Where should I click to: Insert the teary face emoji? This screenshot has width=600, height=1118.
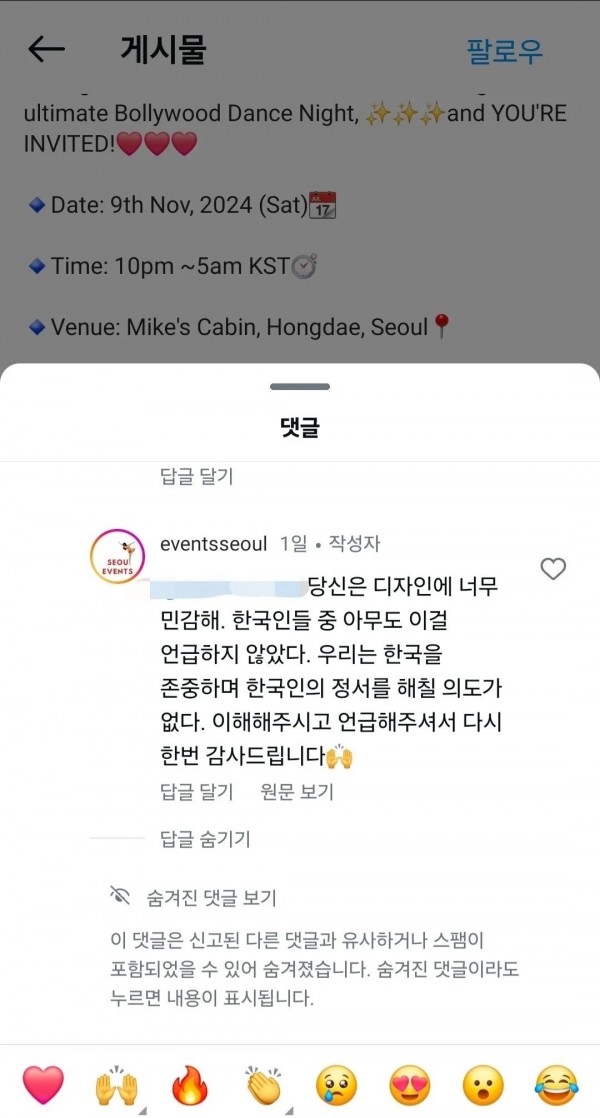[337, 1085]
